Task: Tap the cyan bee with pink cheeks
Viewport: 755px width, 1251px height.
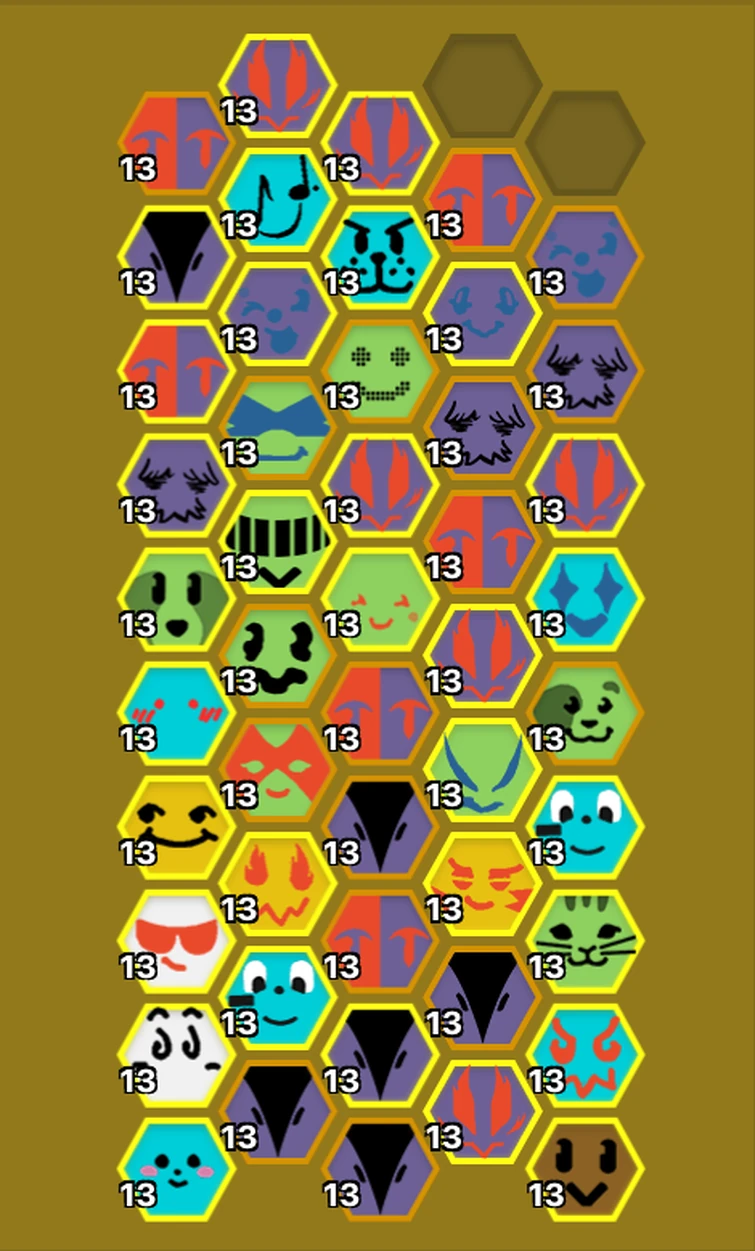Action: (175, 1168)
